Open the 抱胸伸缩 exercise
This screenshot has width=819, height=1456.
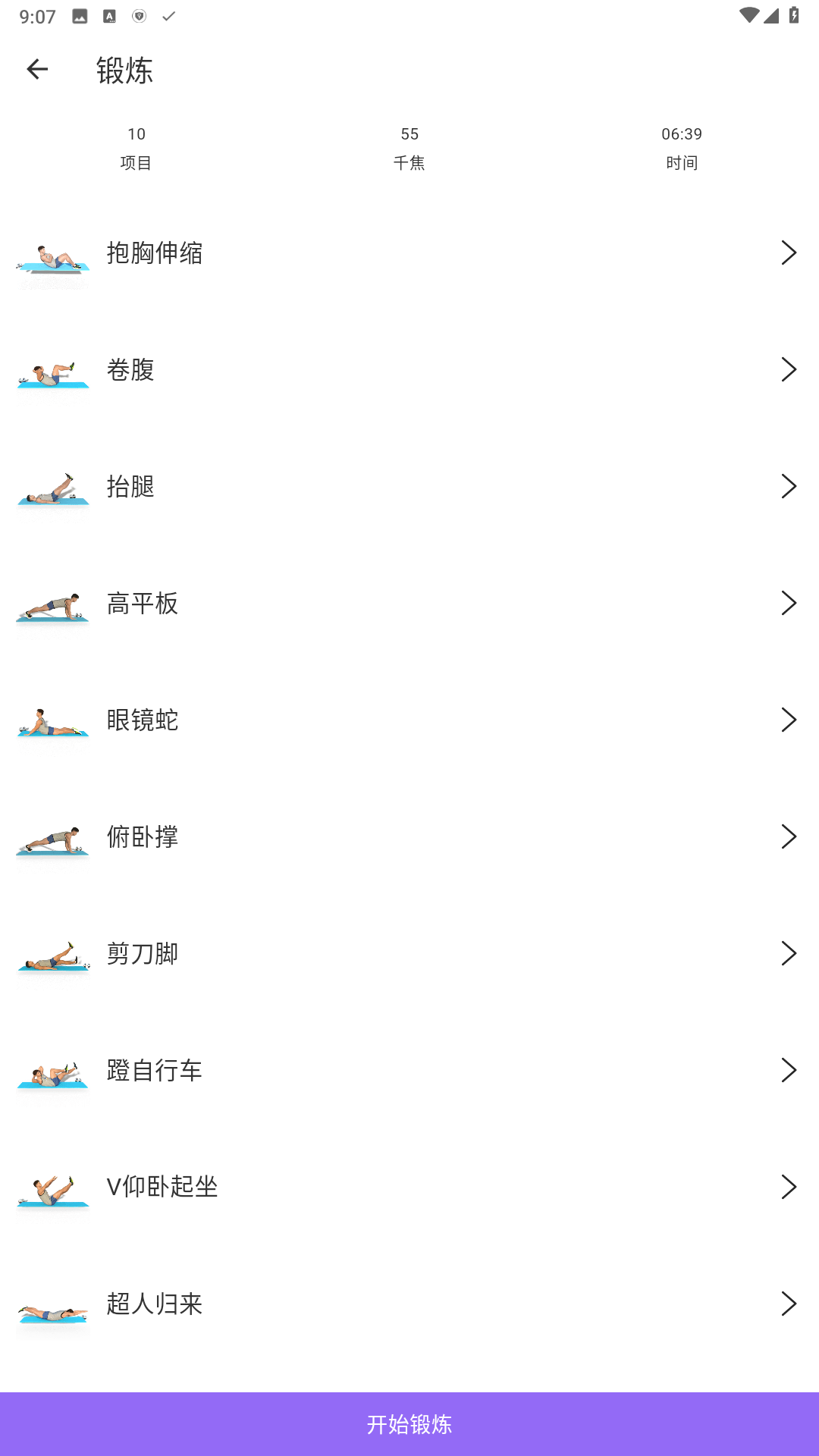click(x=409, y=253)
